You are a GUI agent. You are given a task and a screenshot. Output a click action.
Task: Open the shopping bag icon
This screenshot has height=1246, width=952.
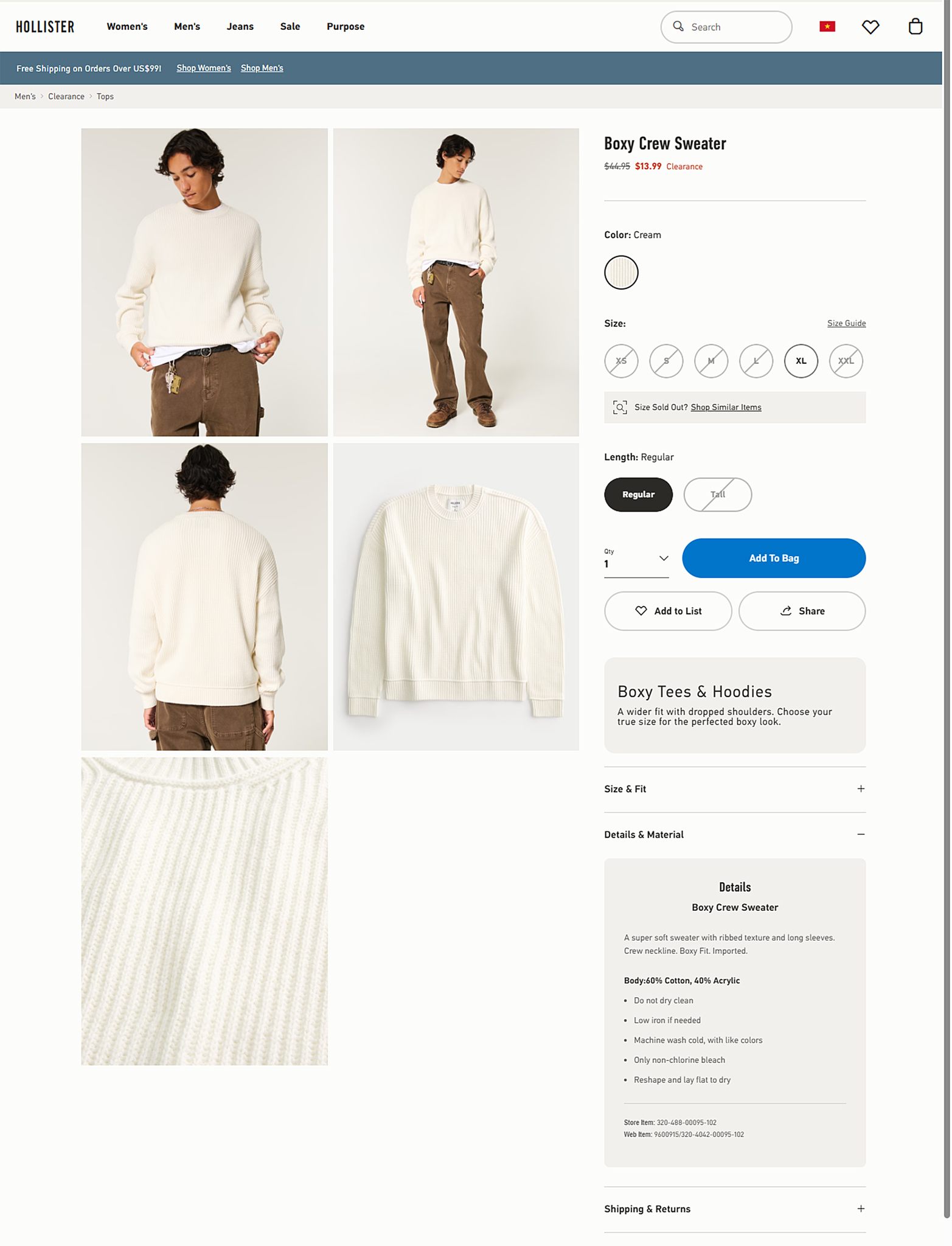pyautogui.click(x=915, y=27)
